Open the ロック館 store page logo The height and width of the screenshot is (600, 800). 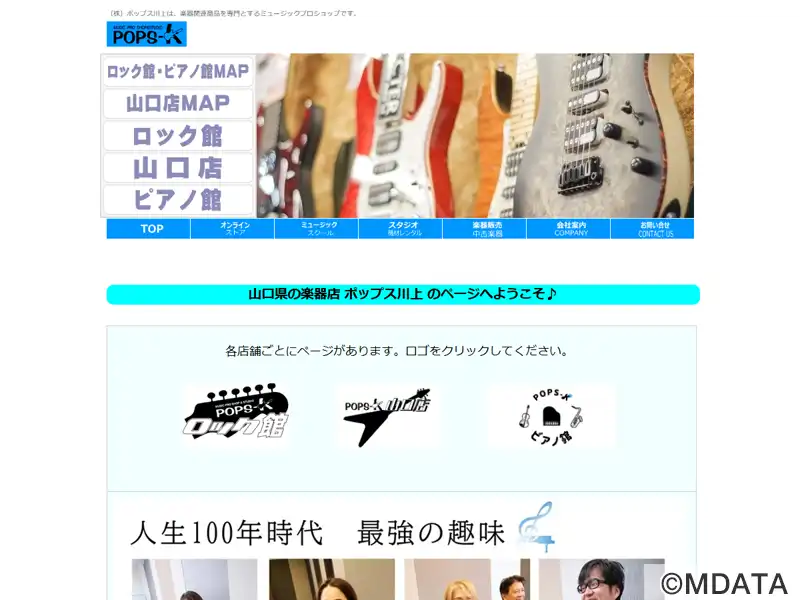click(237, 414)
